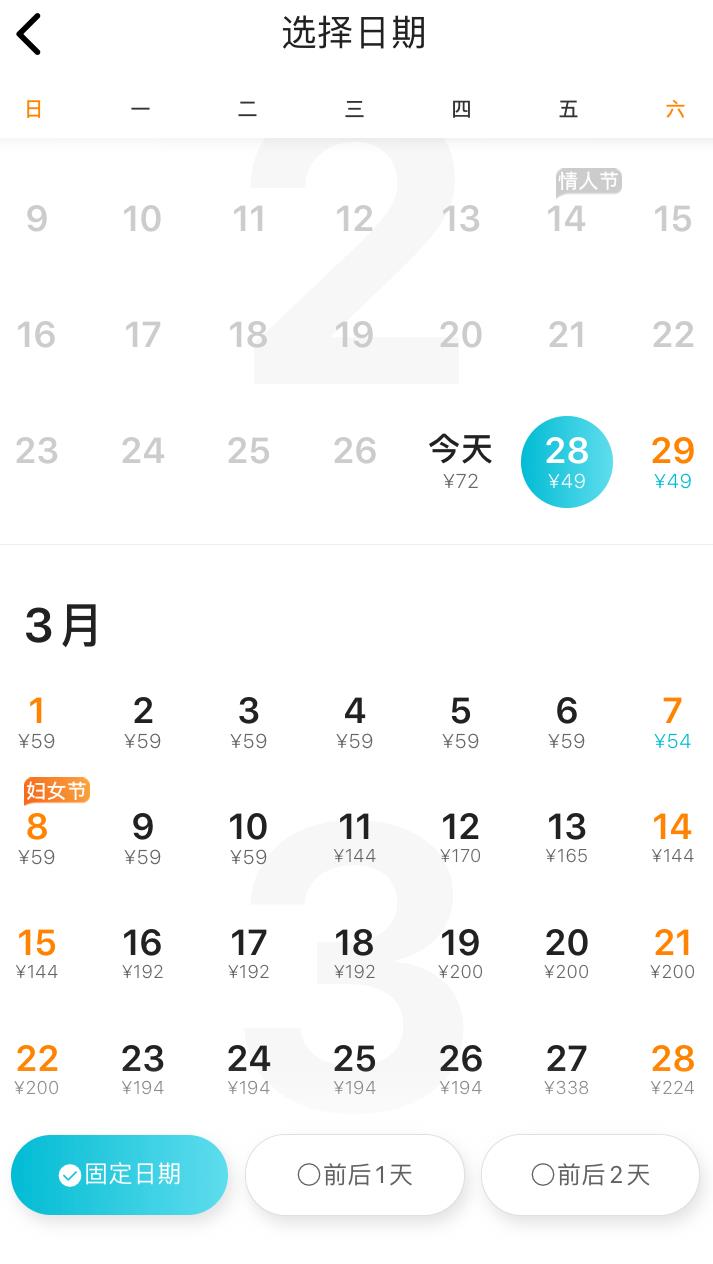
Task: Choose the 前后2天 option
Action: click(x=590, y=1175)
